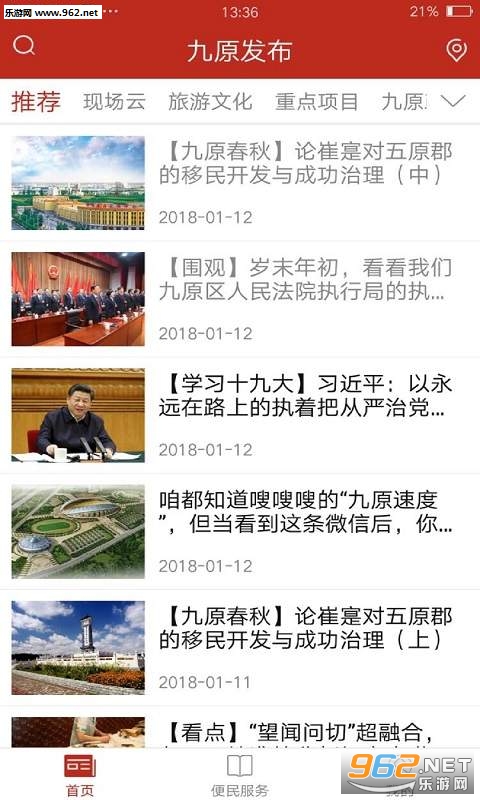Read the 【围观】岁末年初 court article
480x800 pixels.
click(x=240, y=299)
